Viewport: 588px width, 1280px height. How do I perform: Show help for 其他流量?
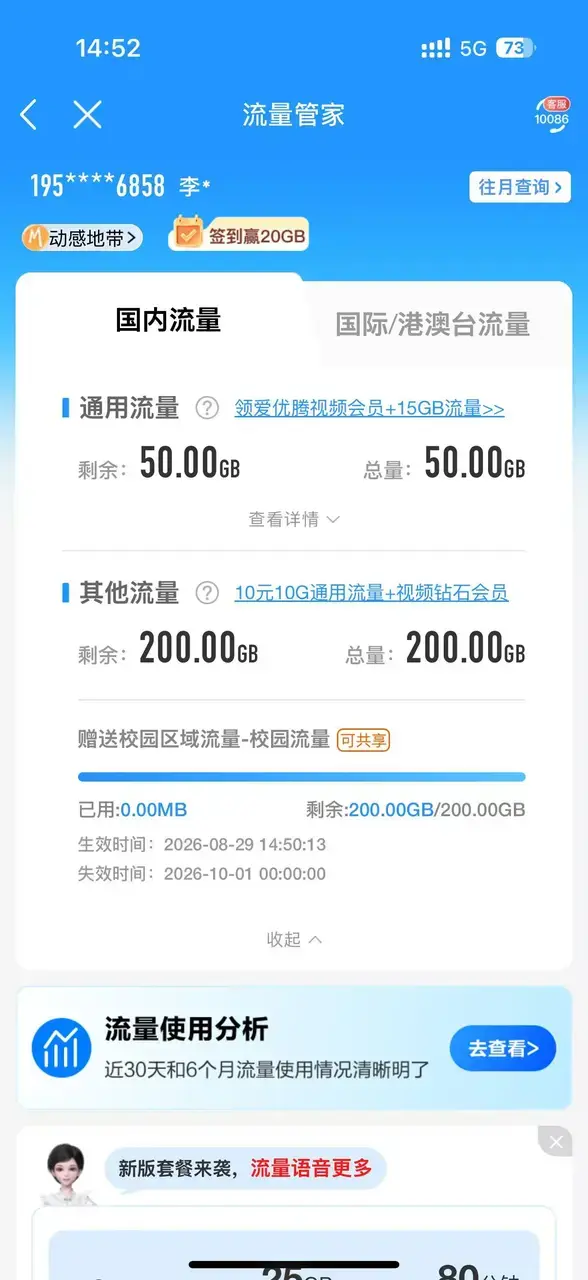pyautogui.click(x=207, y=593)
